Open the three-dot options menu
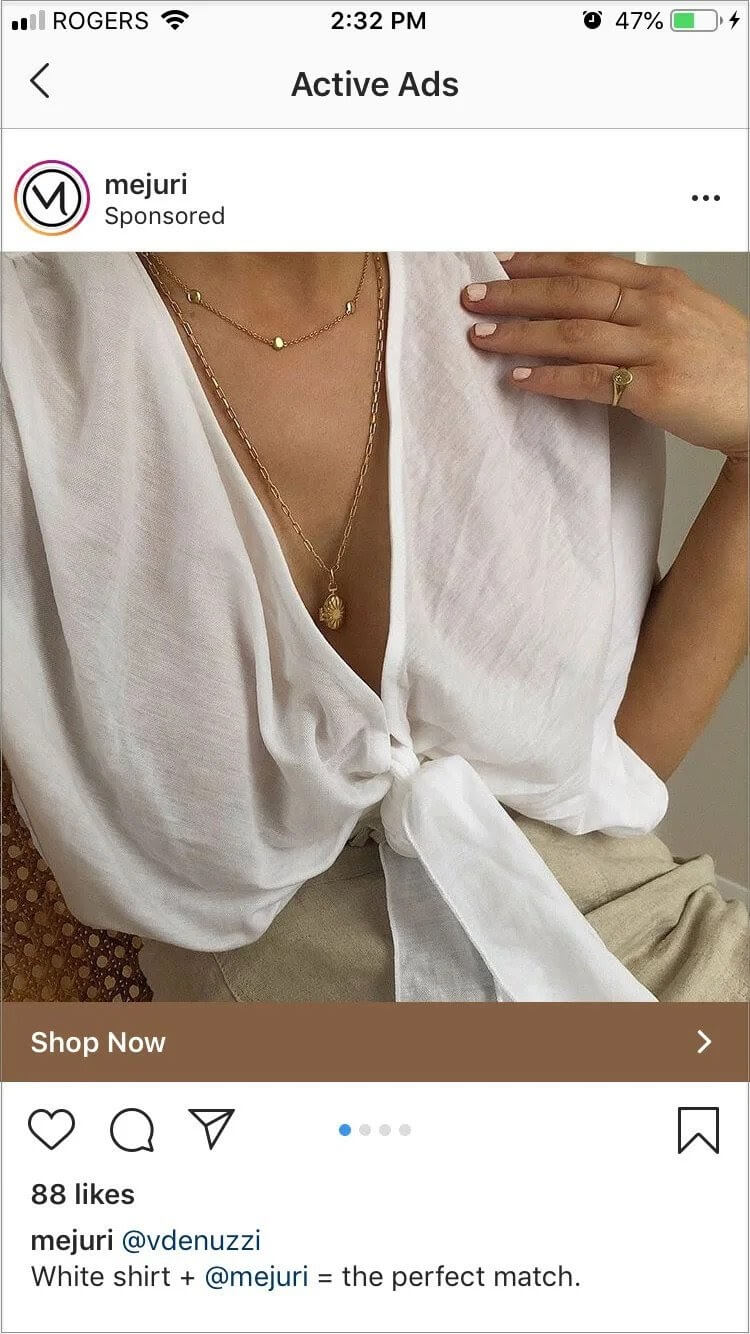The width and height of the screenshot is (750, 1334). coord(705,198)
